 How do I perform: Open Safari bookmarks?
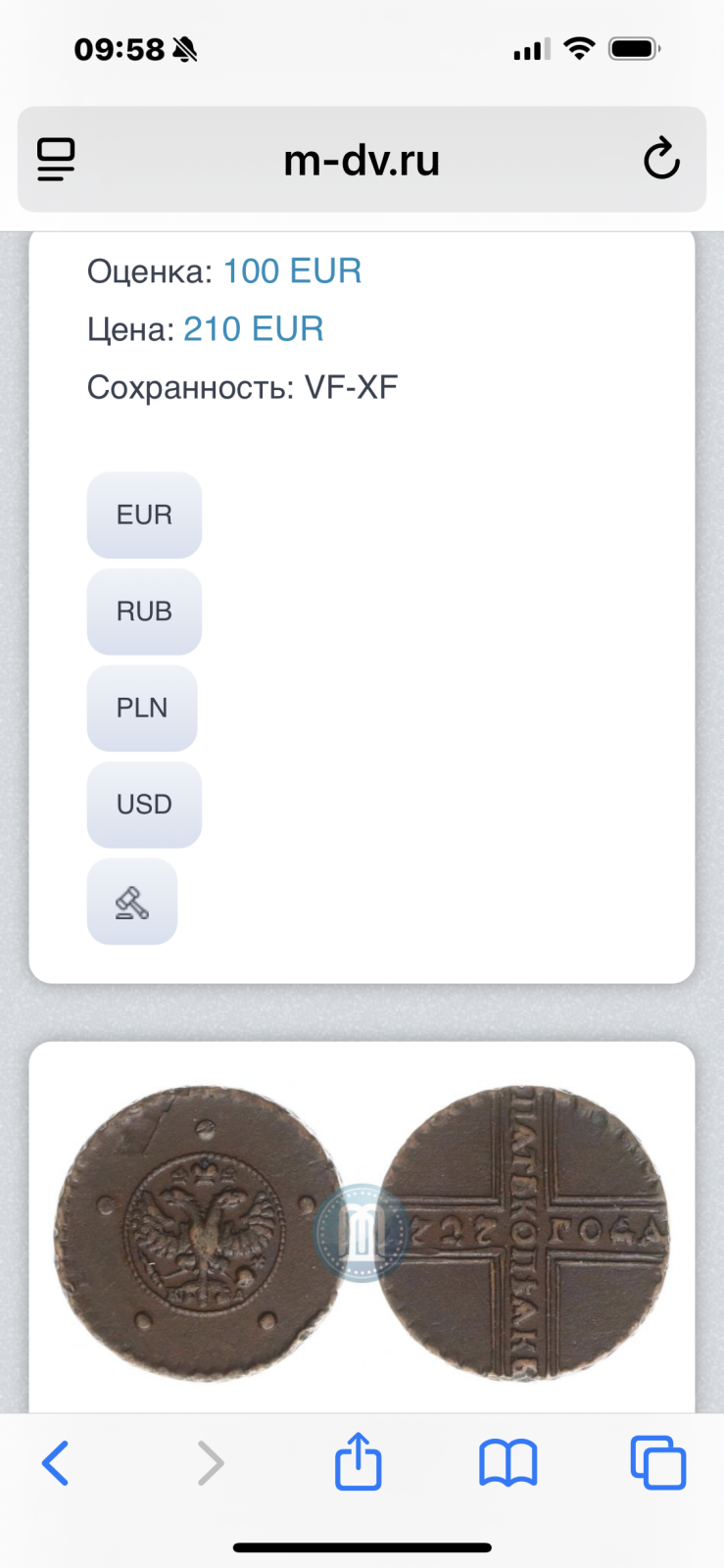508,1463
